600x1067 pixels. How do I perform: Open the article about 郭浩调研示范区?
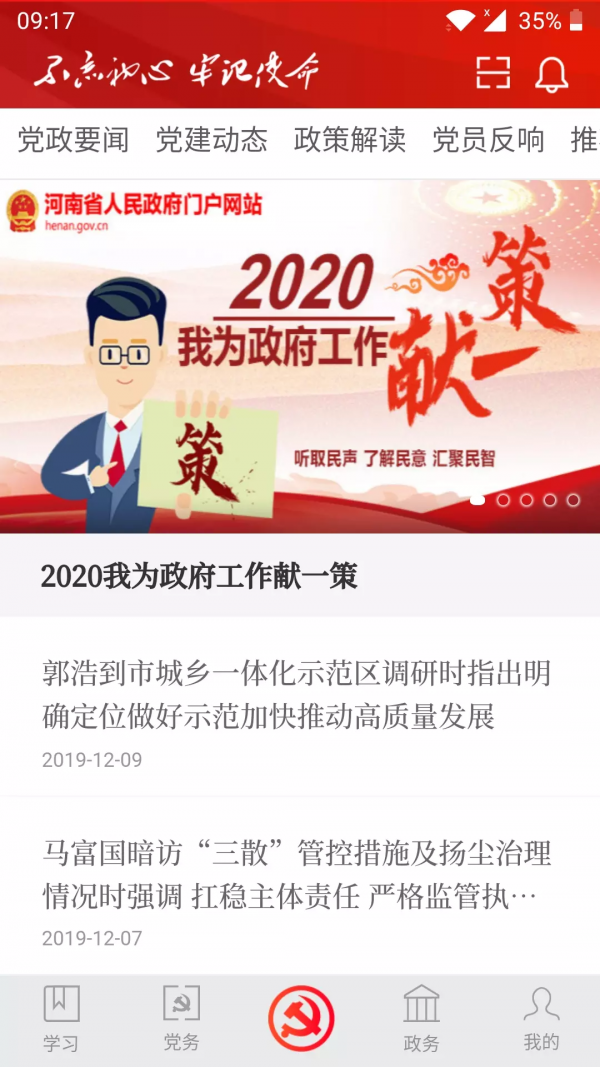297,694
